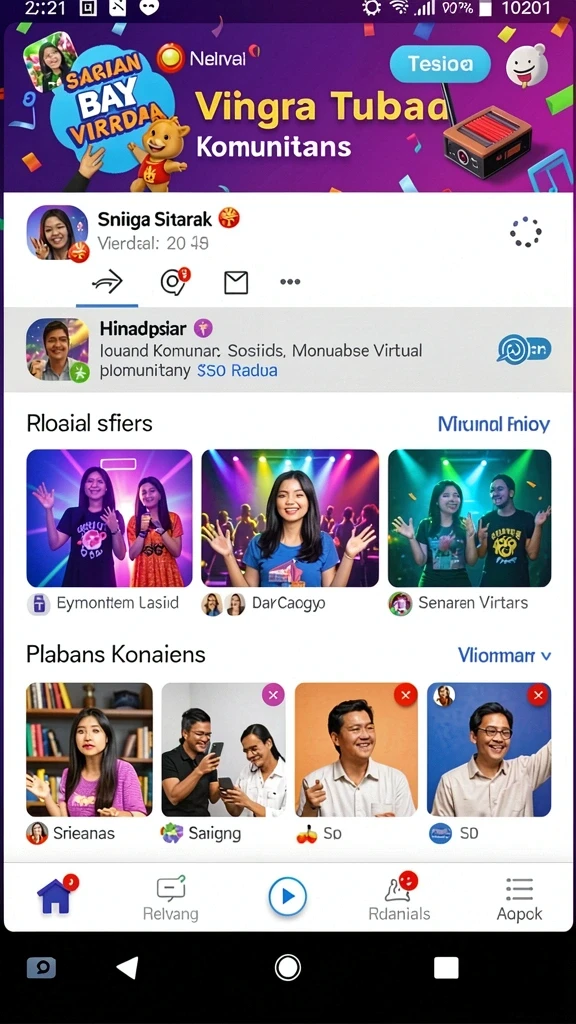Open the Srieanas card
The width and height of the screenshot is (576, 1024).
(x=89, y=750)
